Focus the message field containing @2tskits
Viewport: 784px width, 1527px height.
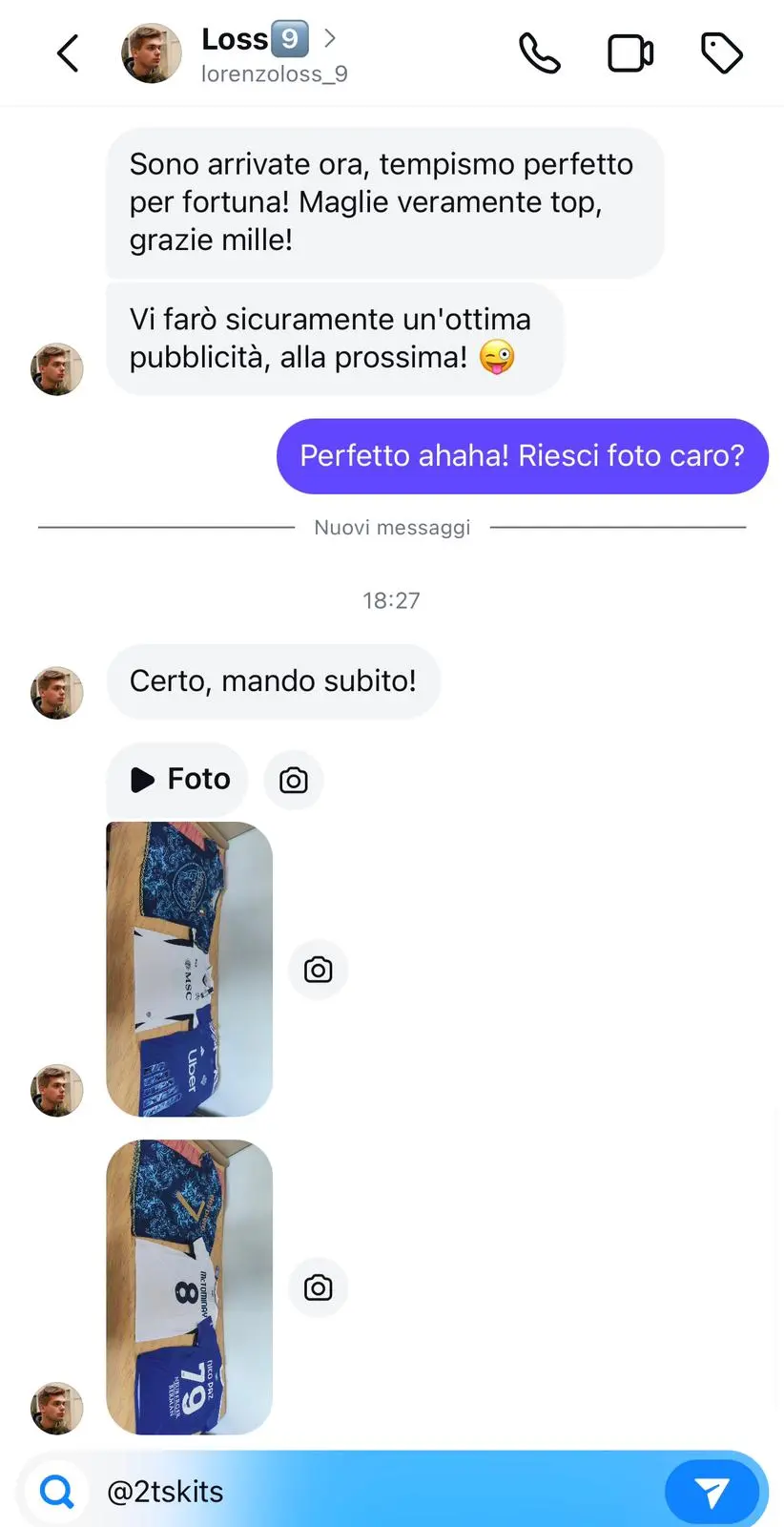pyautogui.click(x=382, y=1491)
